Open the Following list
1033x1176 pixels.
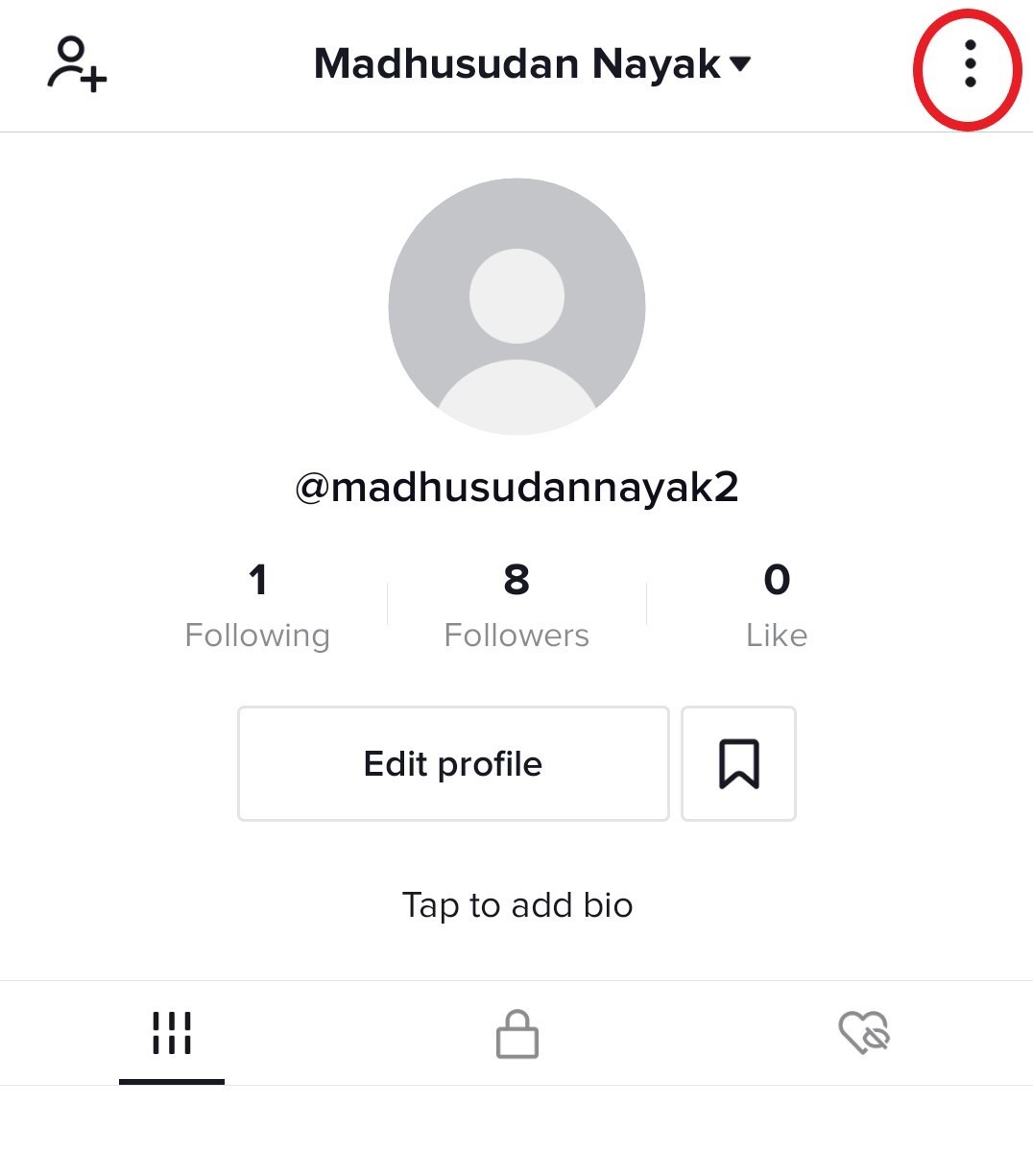[257, 605]
